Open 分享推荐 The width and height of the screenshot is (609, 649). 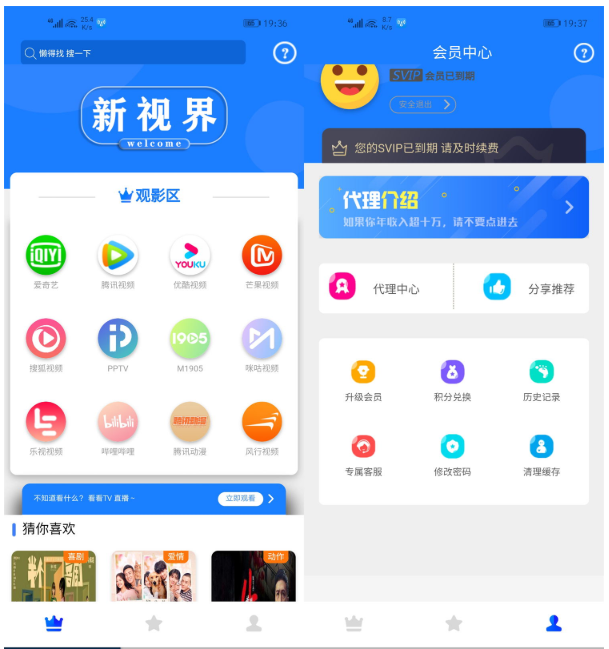[530, 288]
